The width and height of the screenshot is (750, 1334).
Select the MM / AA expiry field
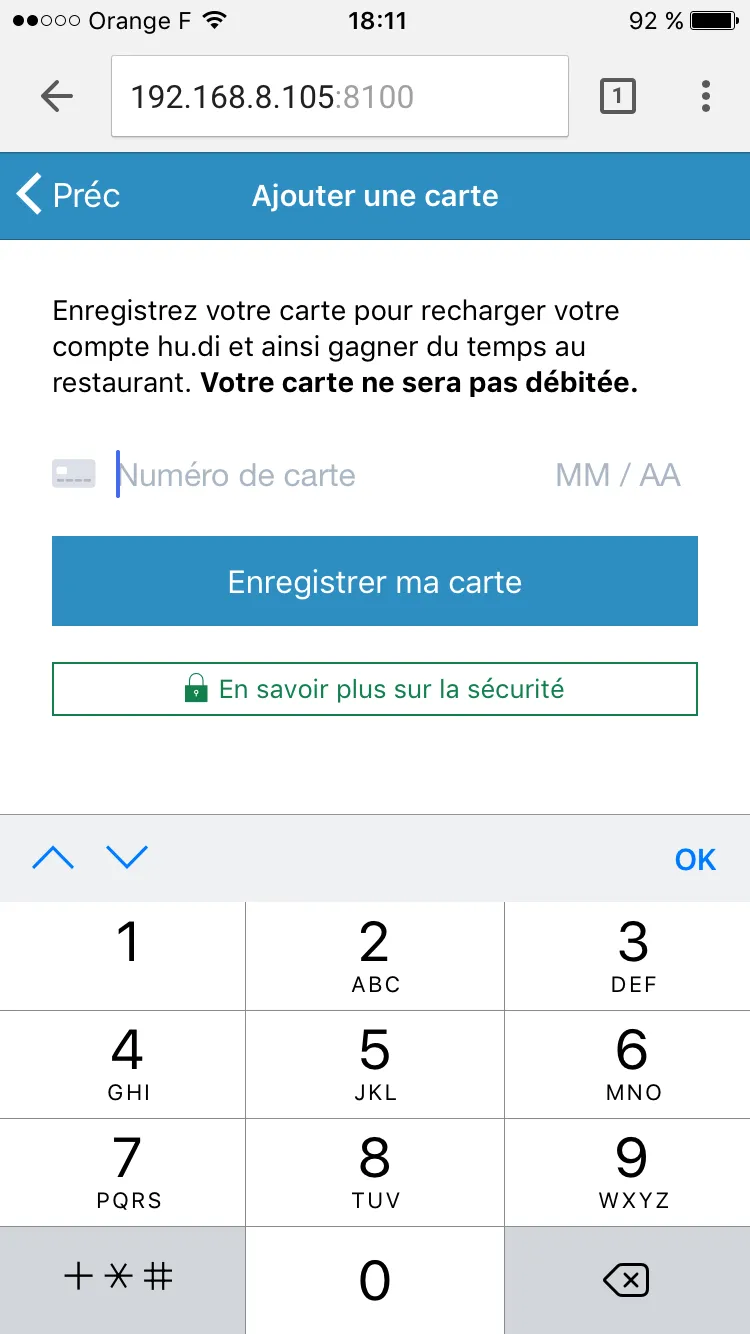[x=618, y=474]
